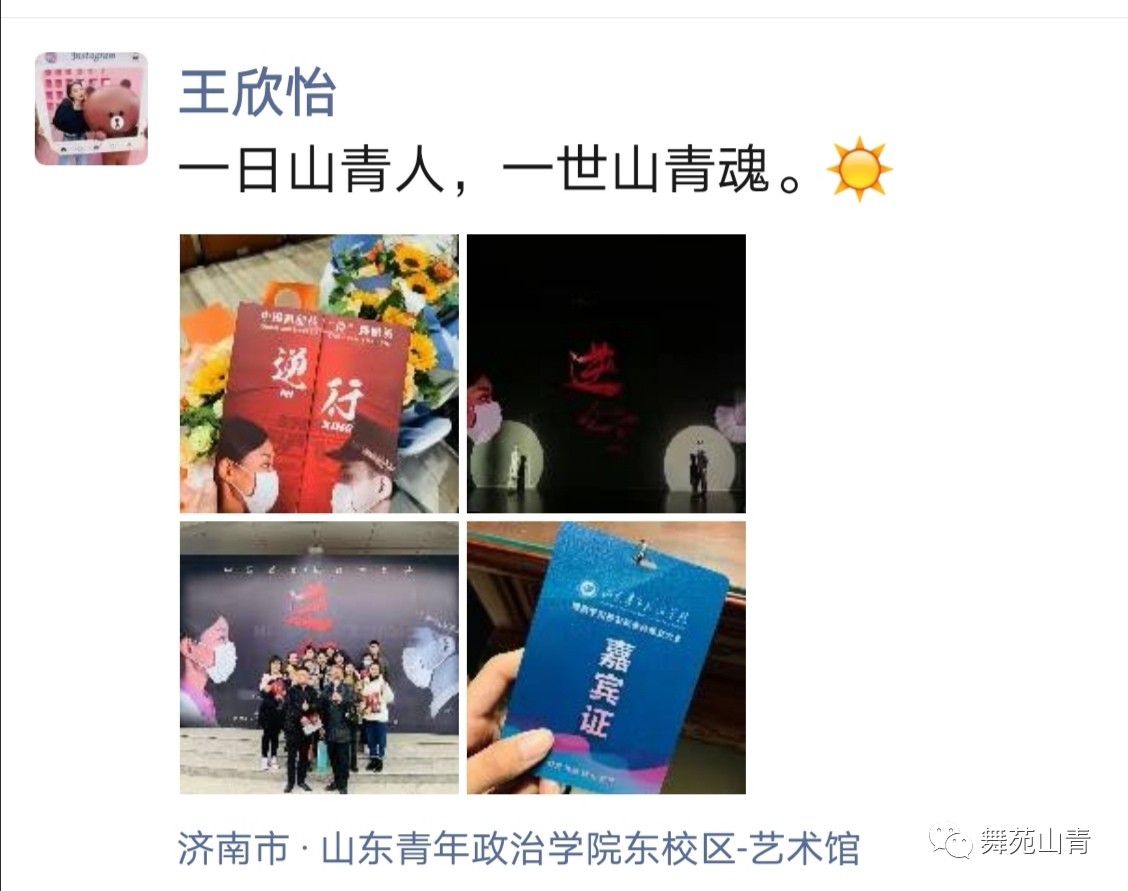Open the group photo in front of the poster
Image resolution: width=1128 pixels, height=891 pixels.
(319, 657)
